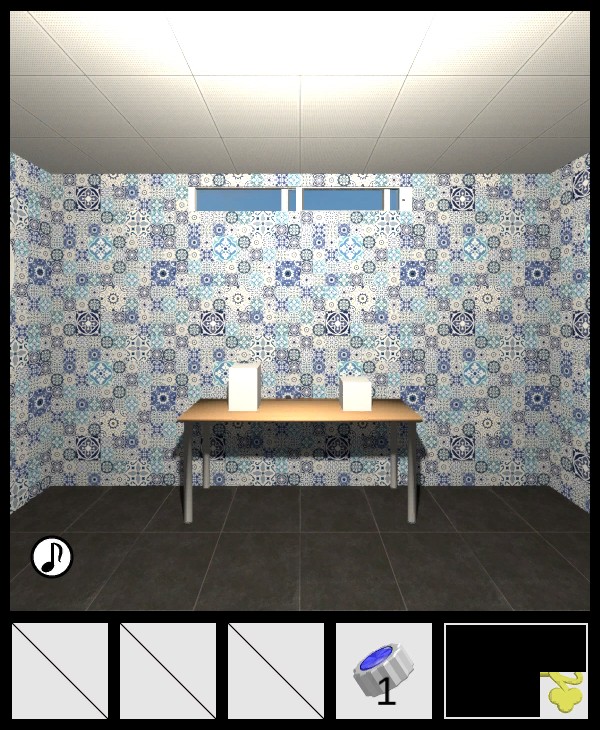Select the first empty inventory slot
This screenshot has height=730, width=600.
pos(60,671)
